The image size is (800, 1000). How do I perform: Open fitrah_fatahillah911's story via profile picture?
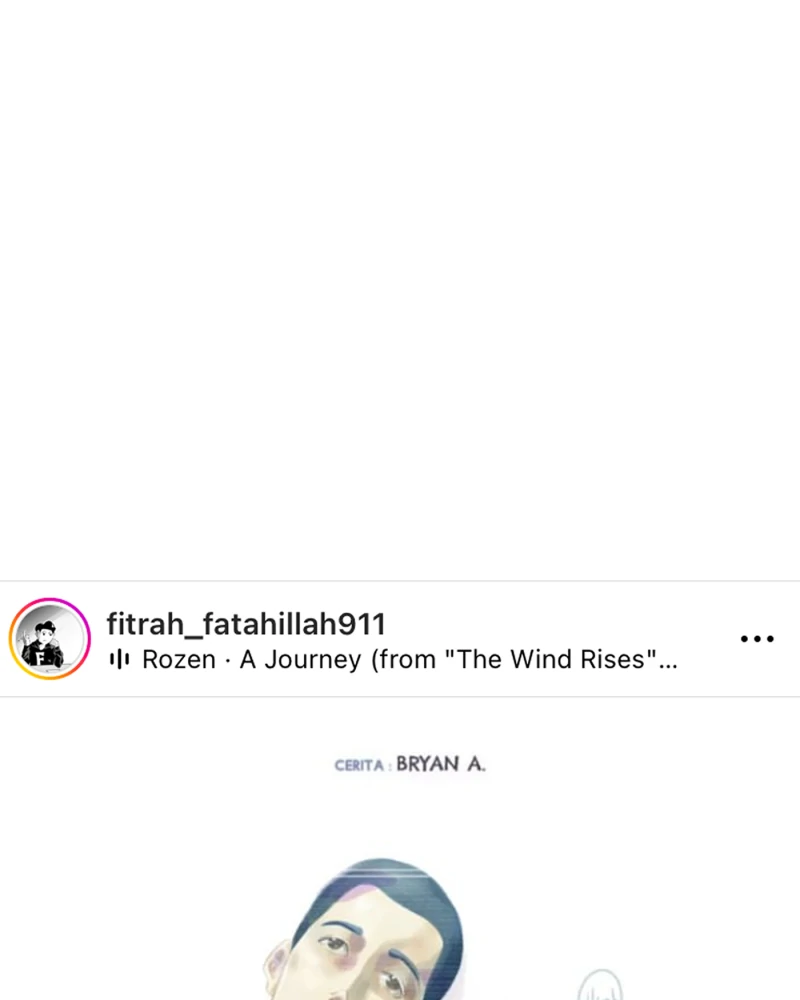click(49, 639)
